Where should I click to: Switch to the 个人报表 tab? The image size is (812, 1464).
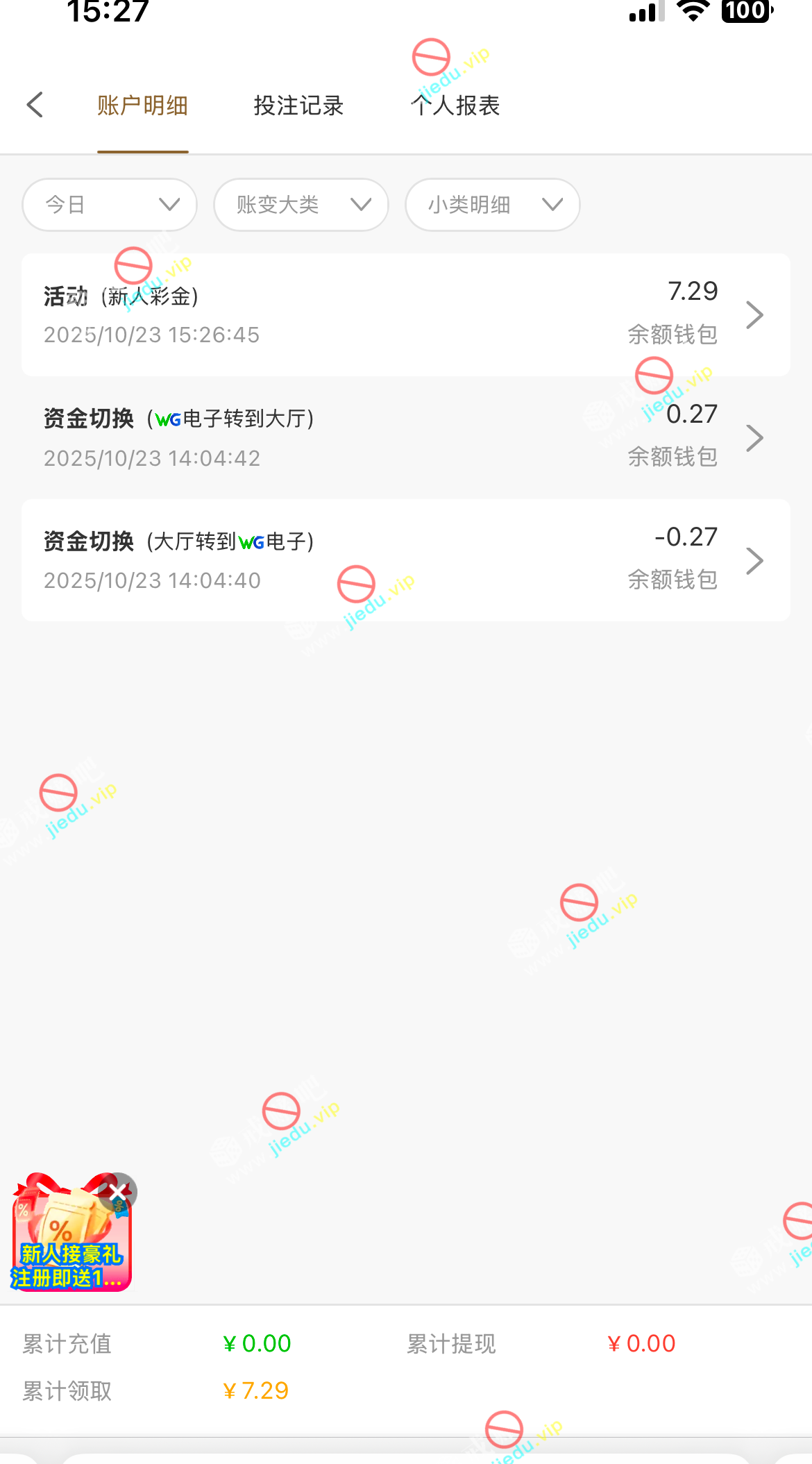pyautogui.click(x=455, y=106)
